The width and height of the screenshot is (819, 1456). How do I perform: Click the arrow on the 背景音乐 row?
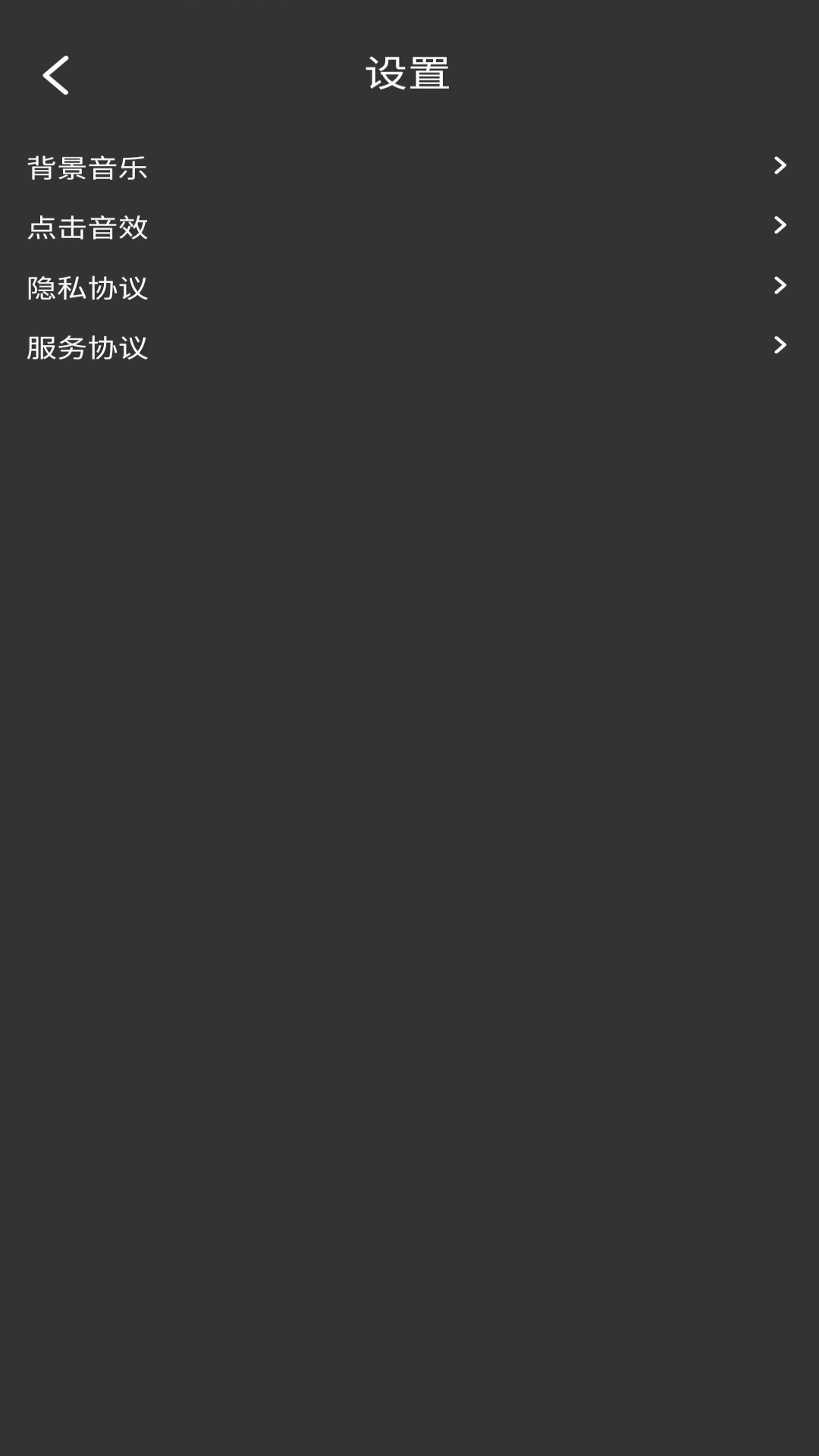[x=780, y=165]
